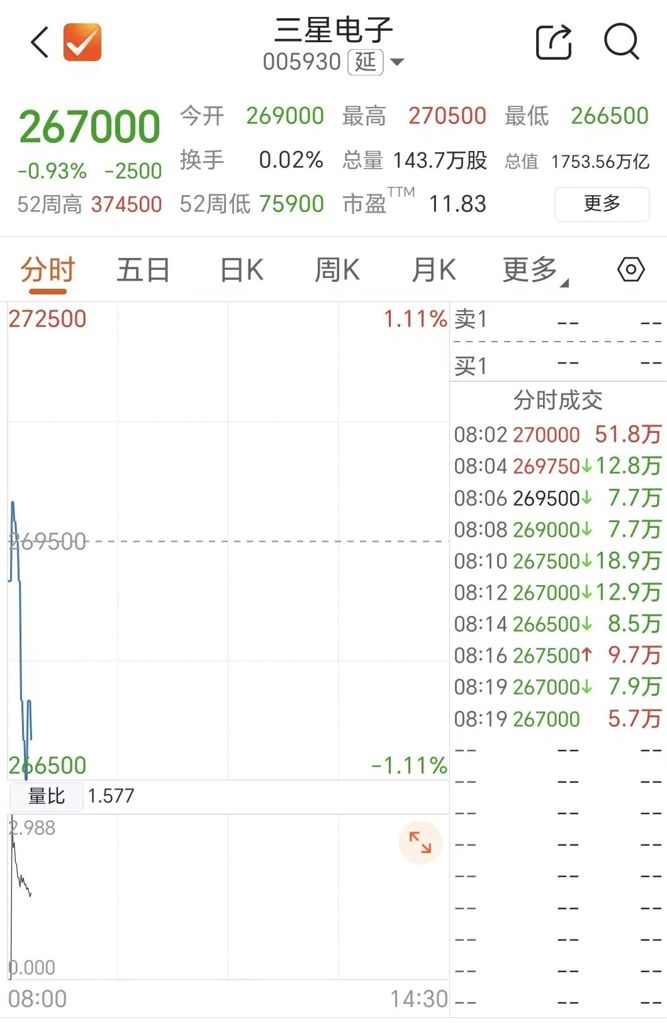Tap 更多 button for more quote data

click(x=602, y=204)
